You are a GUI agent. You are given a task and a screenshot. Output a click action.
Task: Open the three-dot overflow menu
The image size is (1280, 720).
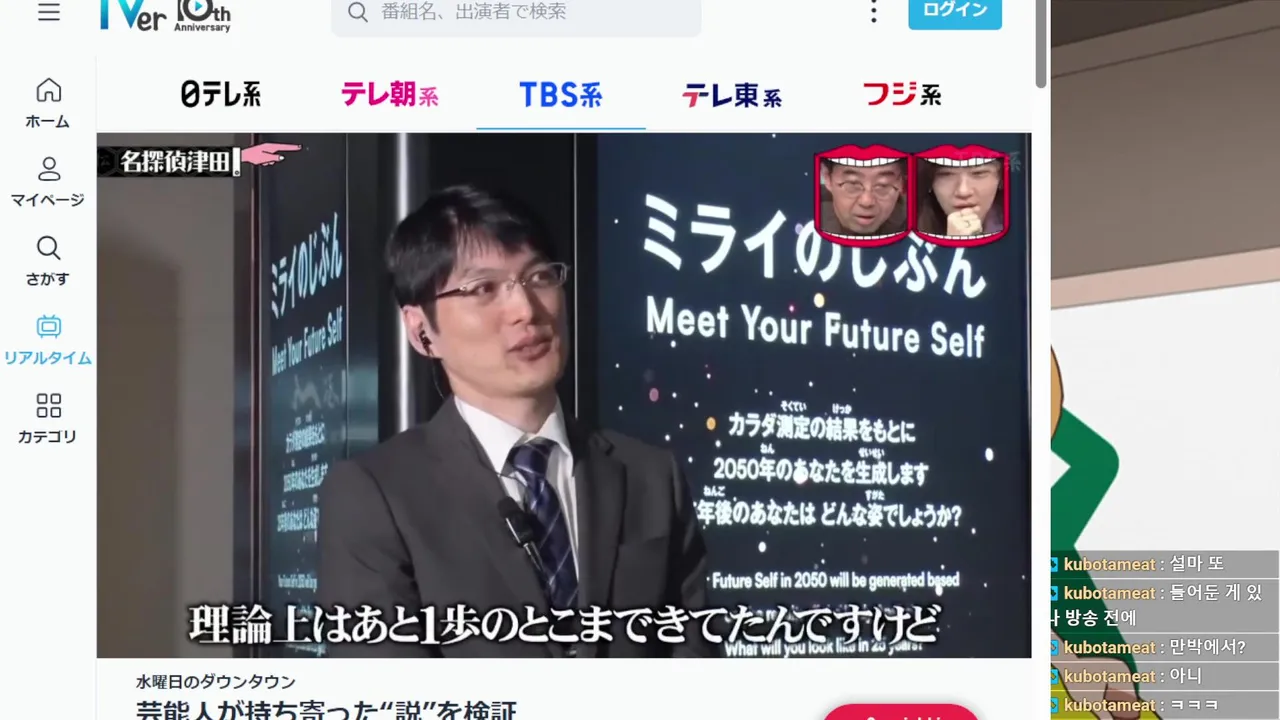pos(873,12)
